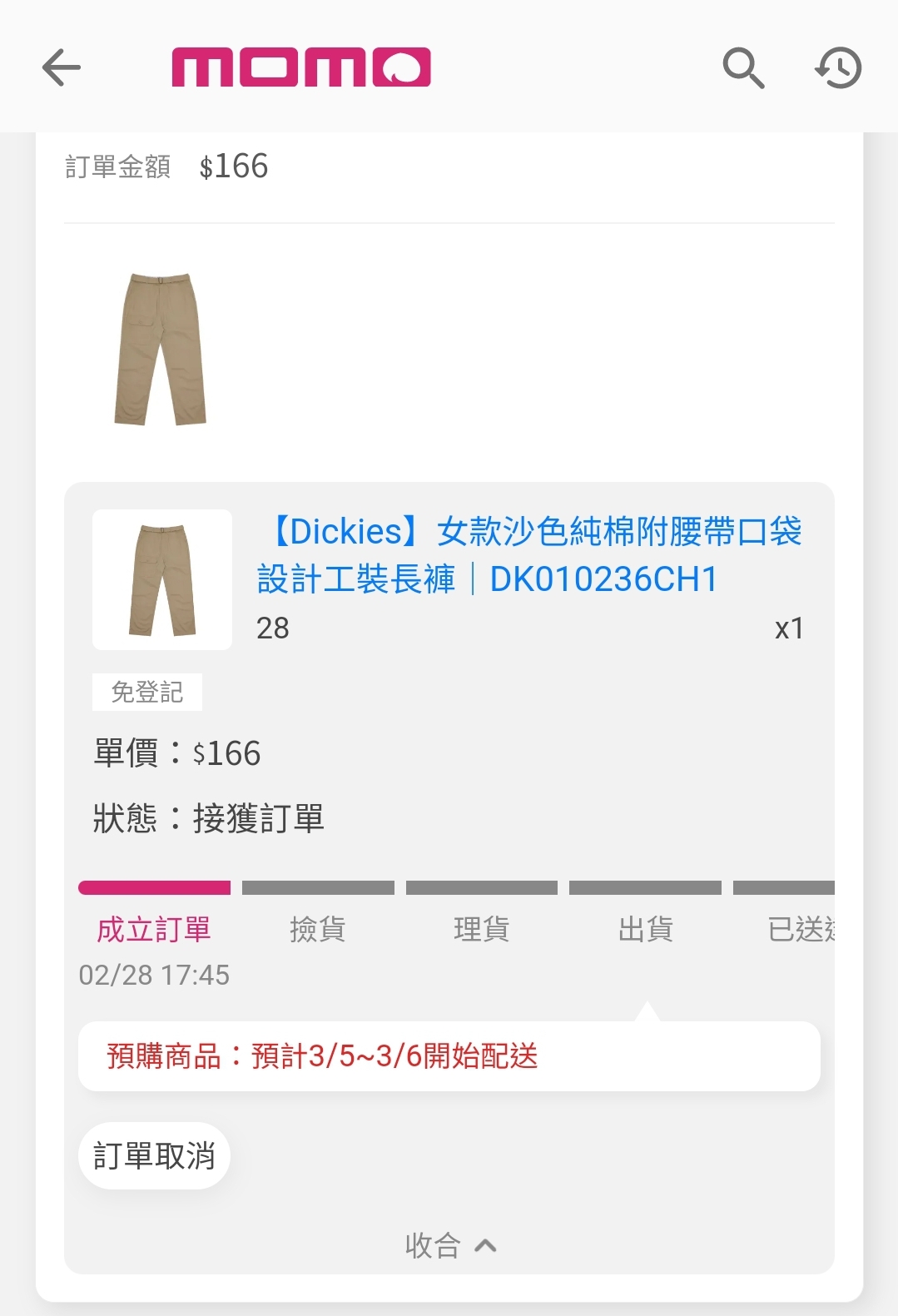The image size is (898, 1316).
Task: Go back using the arrow icon
Action: [x=62, y=67]
